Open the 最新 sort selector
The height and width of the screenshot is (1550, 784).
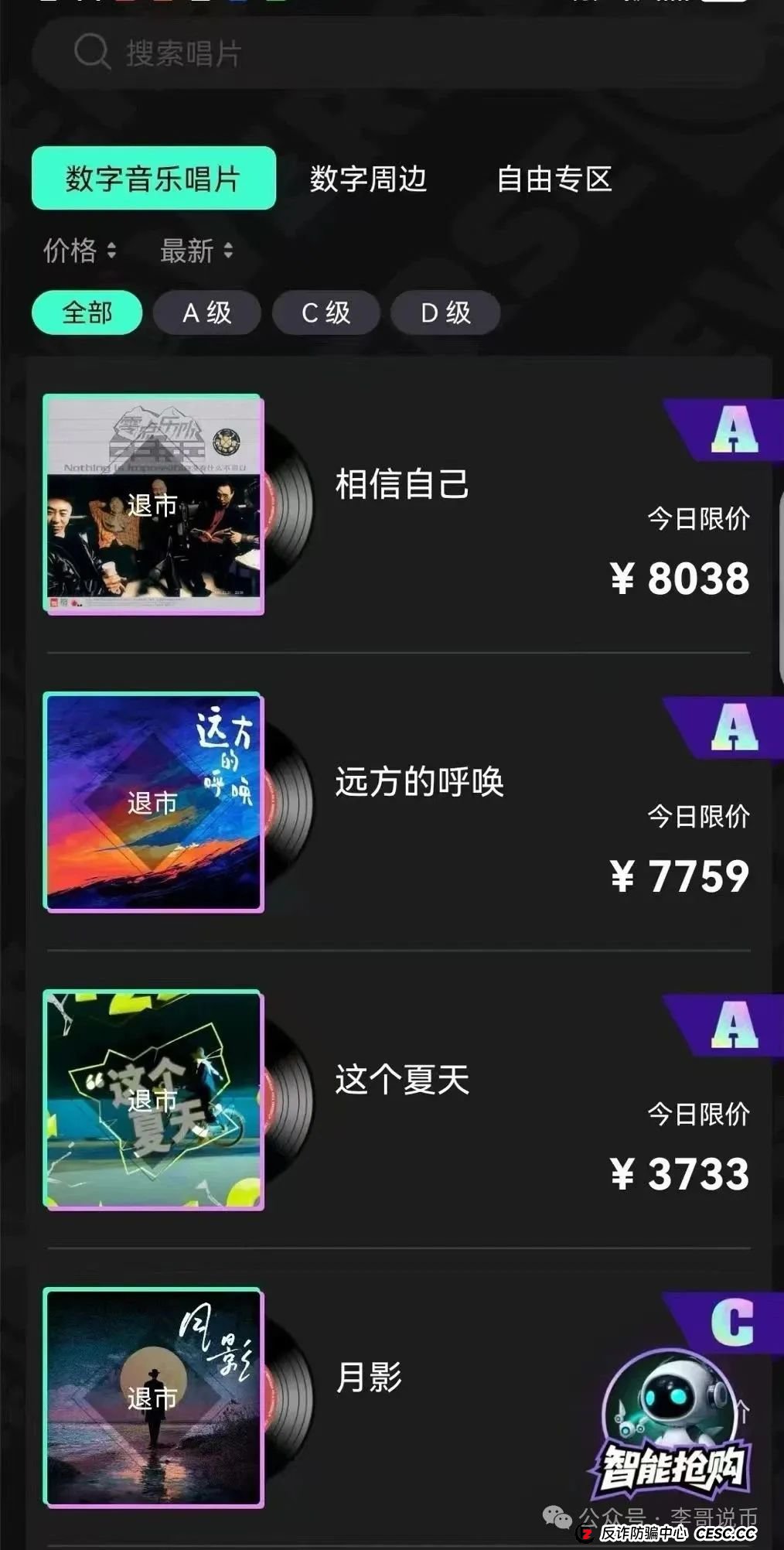pyautogui.click(x=193, y=251)
